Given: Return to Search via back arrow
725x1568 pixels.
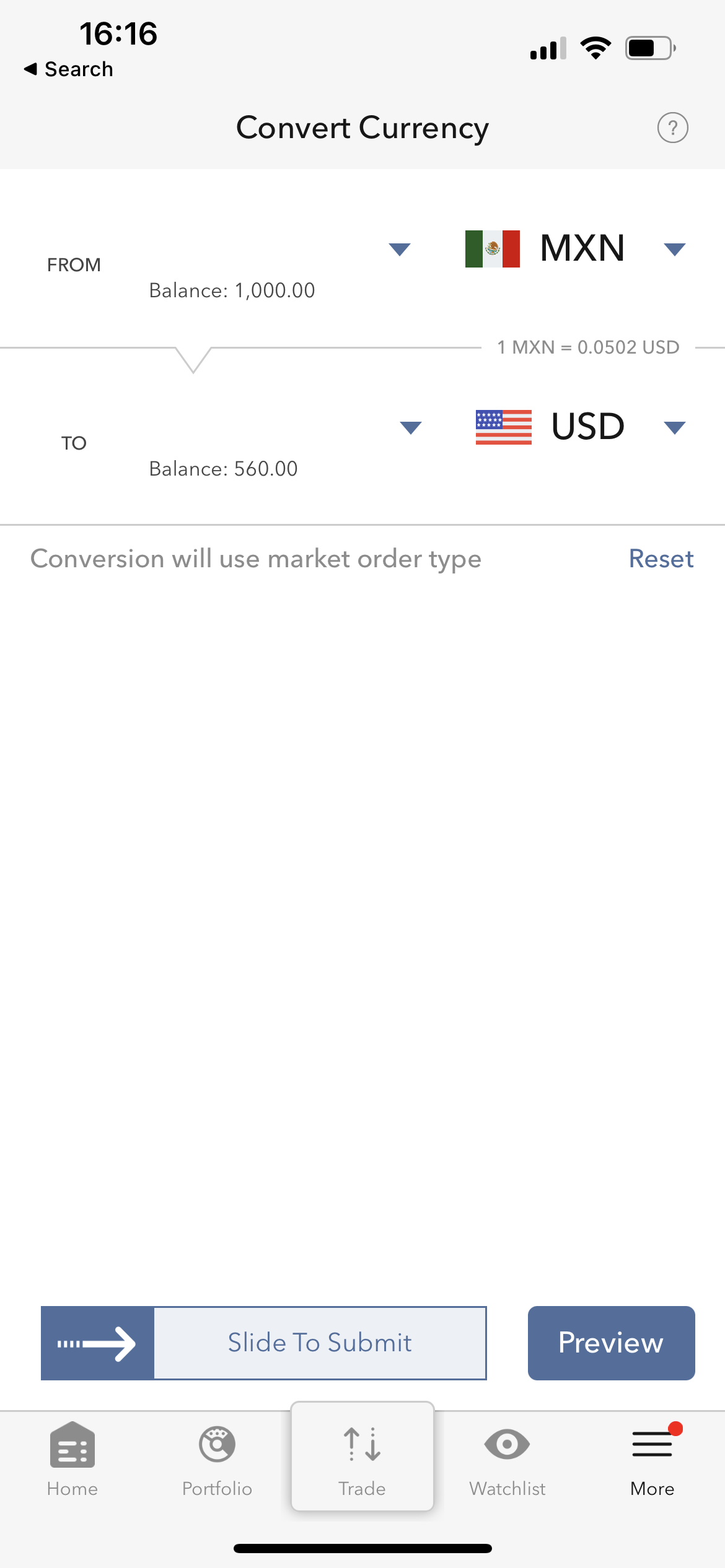Looking at the screenshot, I should pos(68,69).
